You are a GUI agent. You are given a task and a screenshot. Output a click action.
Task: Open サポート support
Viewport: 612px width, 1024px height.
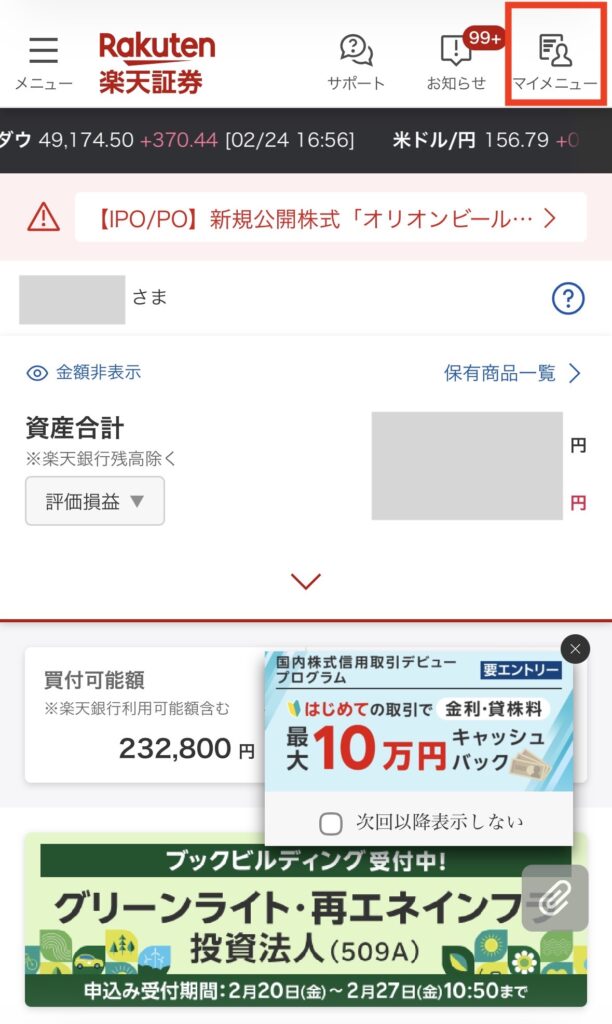pyautogui.click(x=356, y=62)
